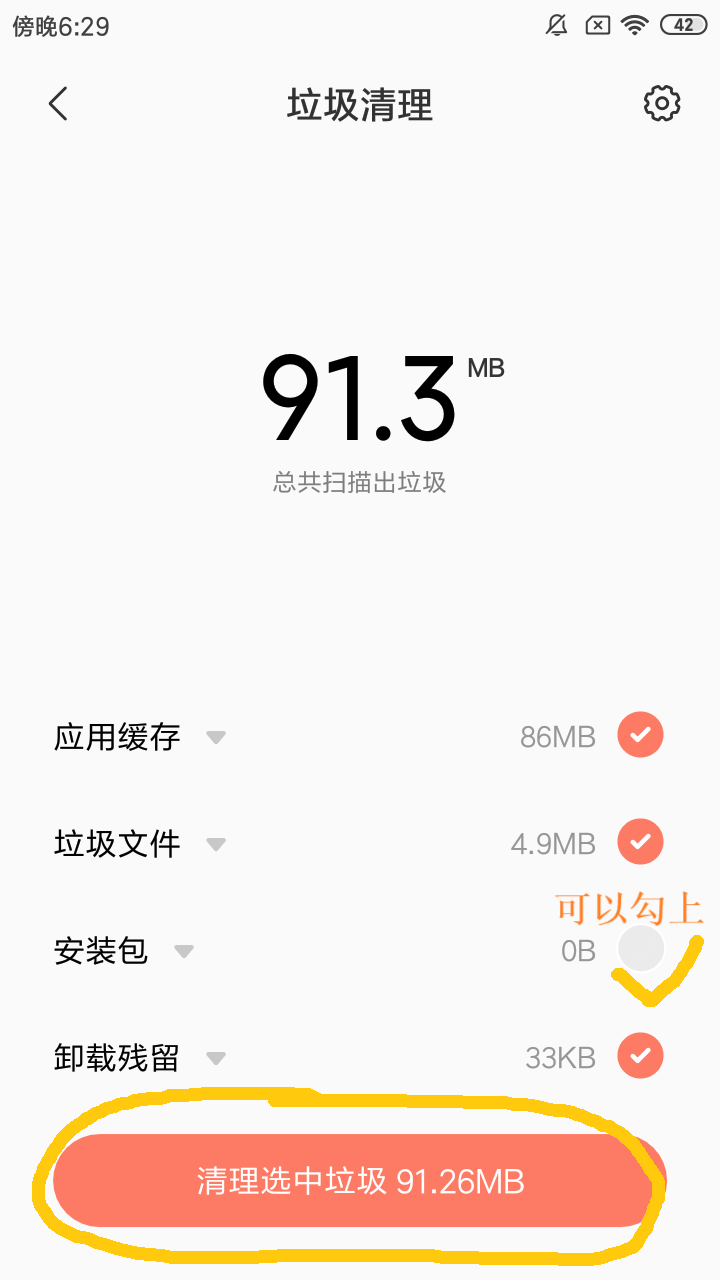Tap 清理选中垃圾 91.26MB button
The height and width of the screenshot is (1280, 720).
click(x=360, y=1181)
